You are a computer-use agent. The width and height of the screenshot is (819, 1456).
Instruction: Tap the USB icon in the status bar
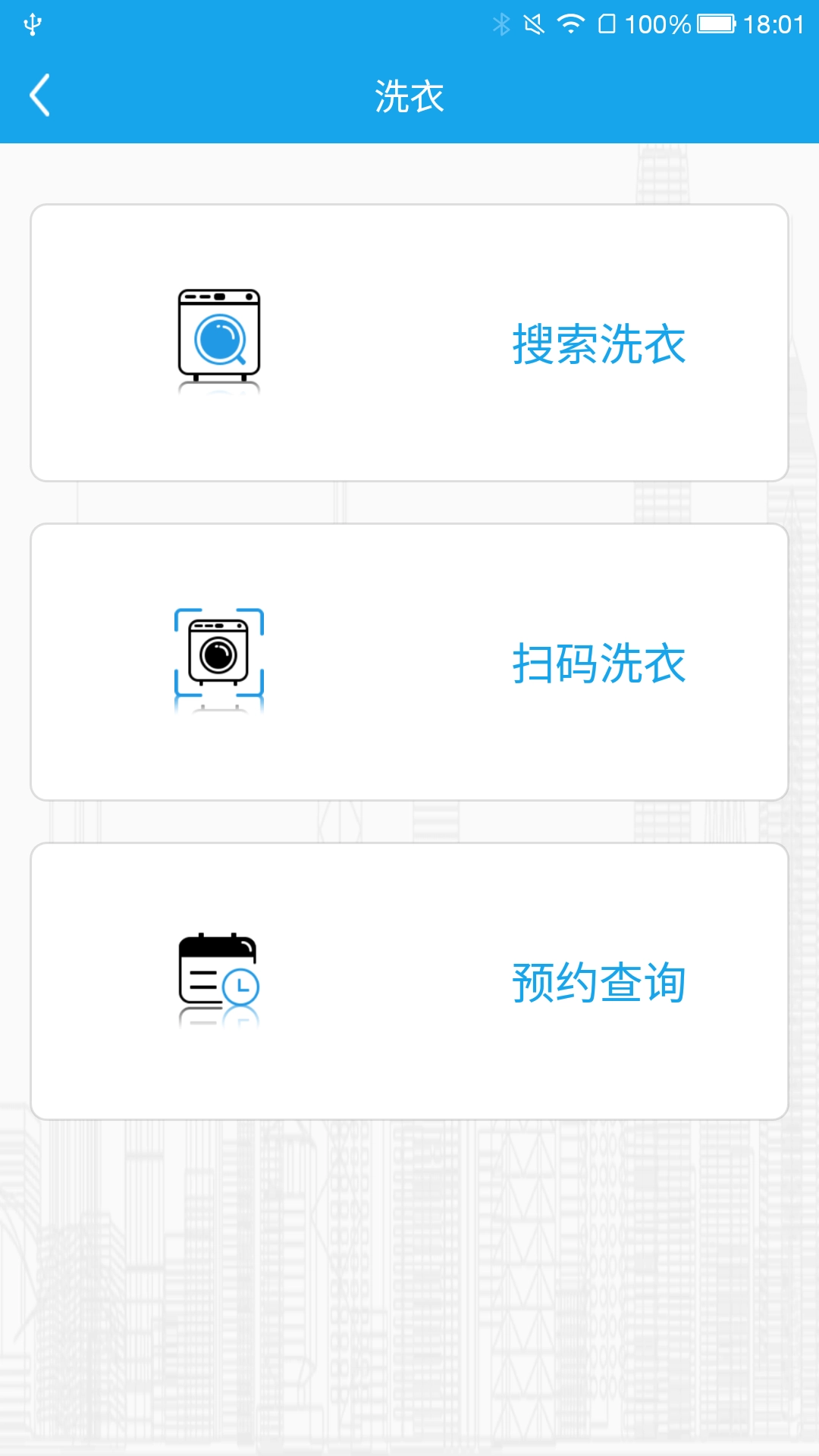[32, 23]
